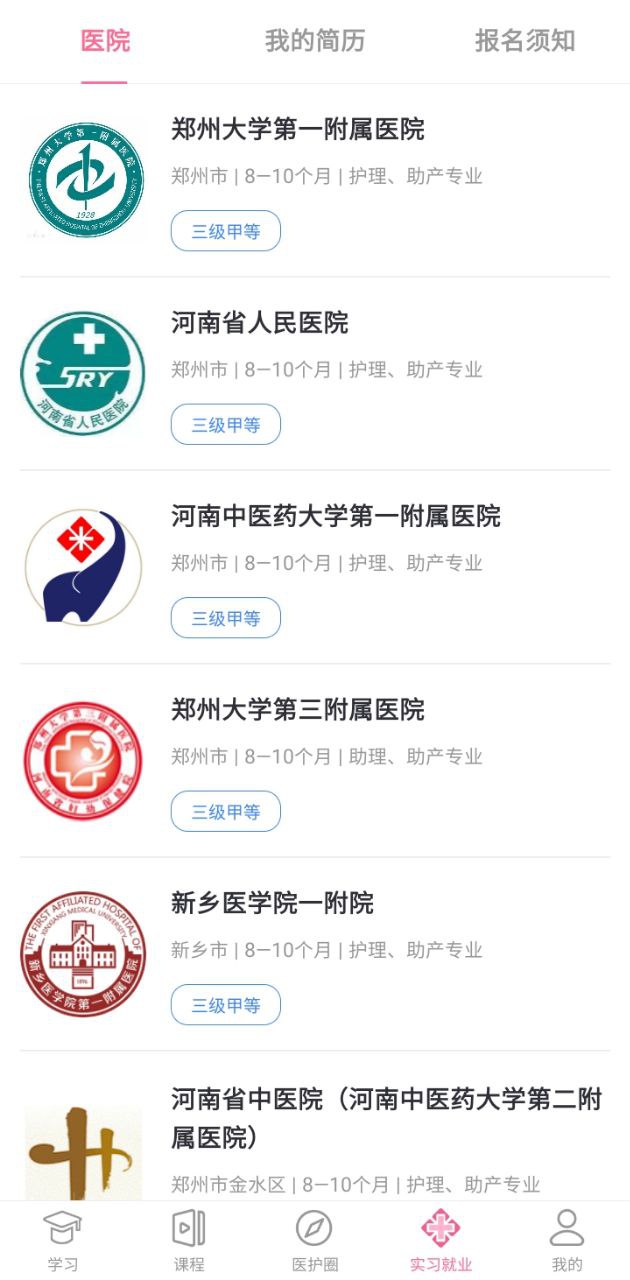
Task: Open 郑州大学第三附属医院 listing
Action: point(315,761)
